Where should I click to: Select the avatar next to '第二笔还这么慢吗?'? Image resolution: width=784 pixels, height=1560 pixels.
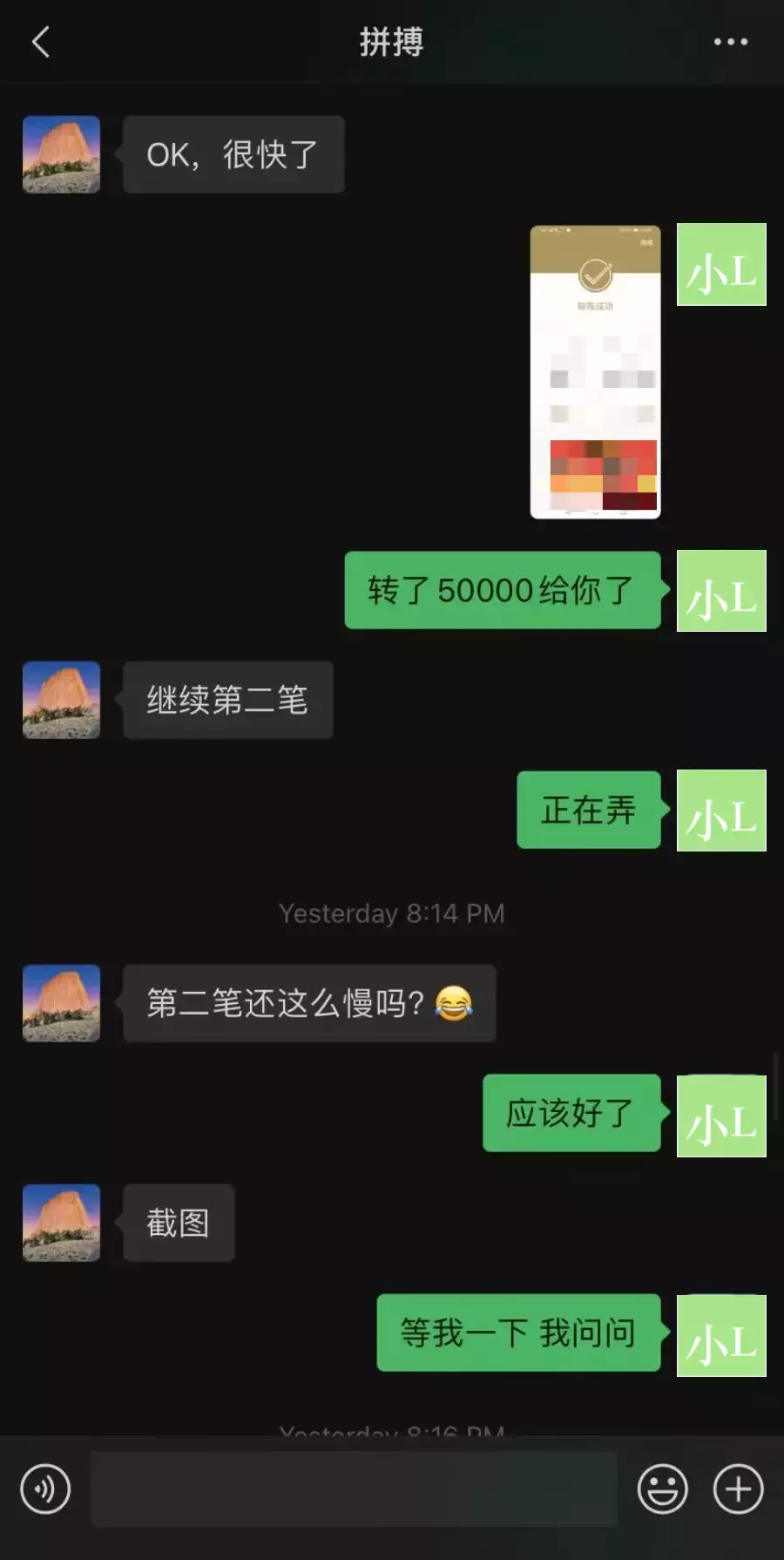[61, 1003]
